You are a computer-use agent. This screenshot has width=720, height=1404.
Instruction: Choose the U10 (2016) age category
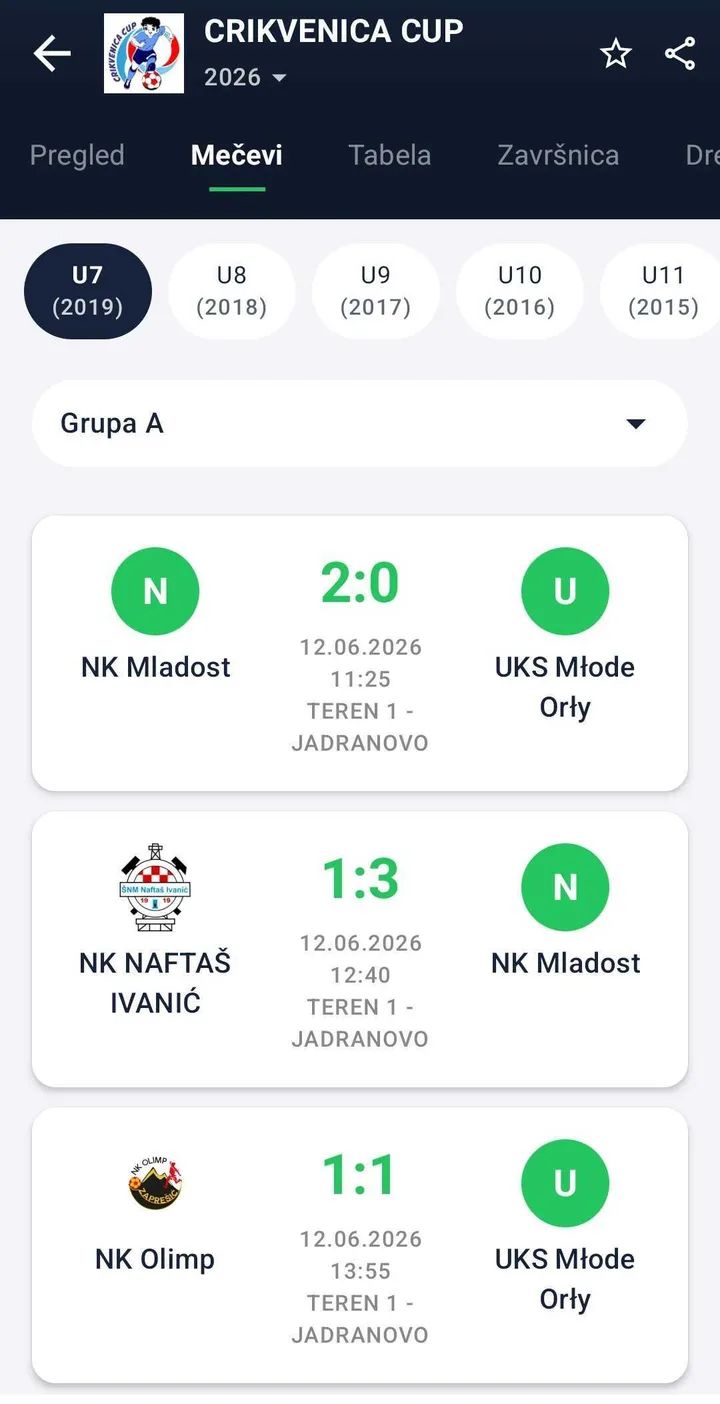(520, 291)
